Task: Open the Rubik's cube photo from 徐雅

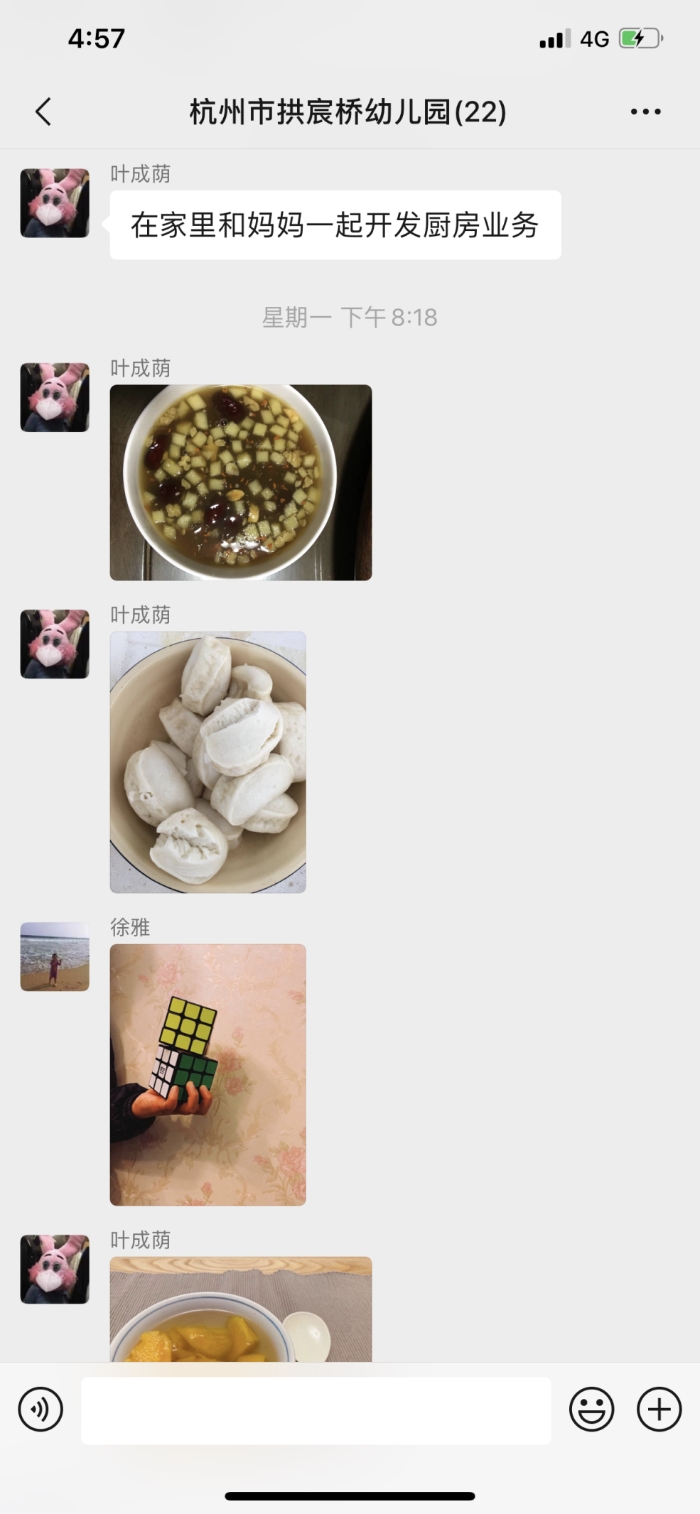Action: tap(208, 1074)
